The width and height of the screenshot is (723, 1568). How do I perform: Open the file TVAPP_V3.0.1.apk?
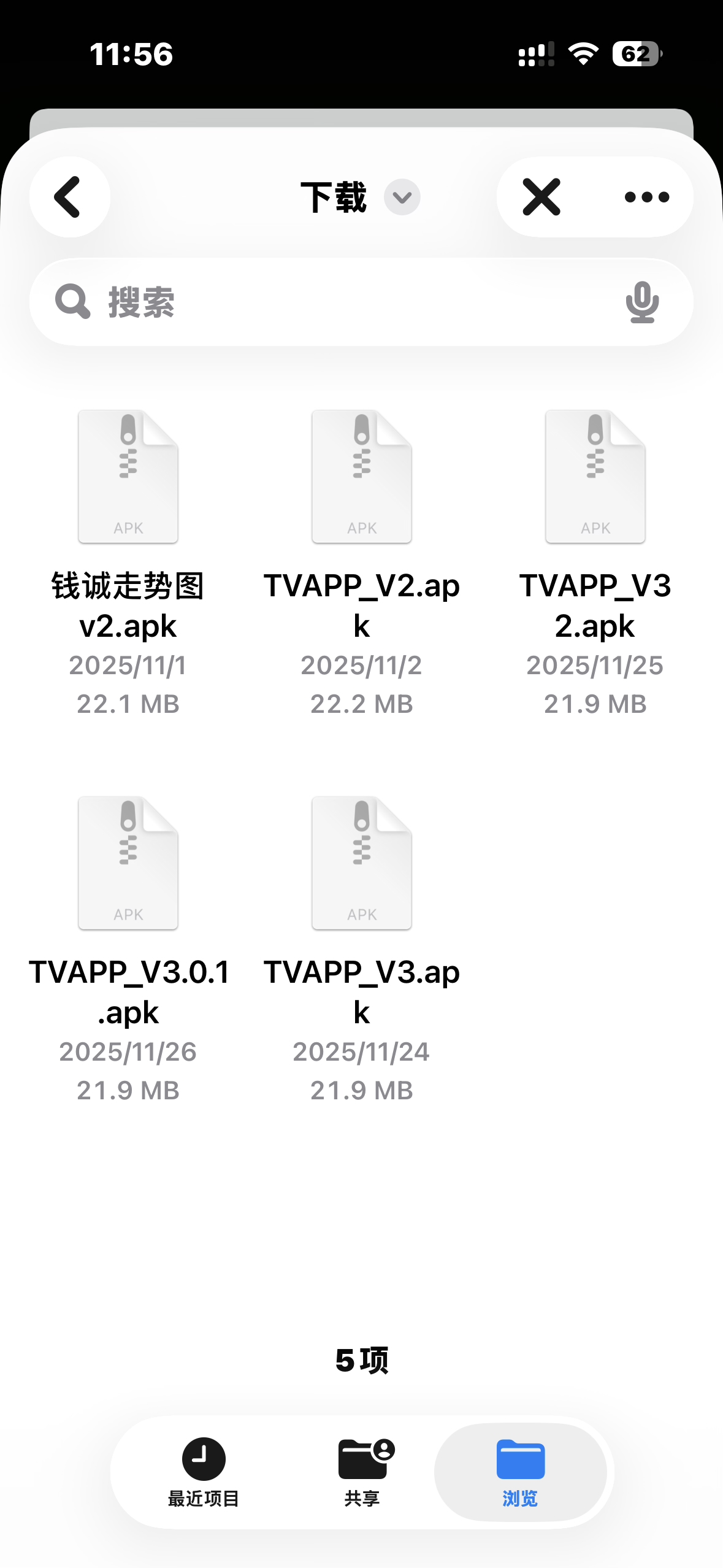(x=128, y=864)
